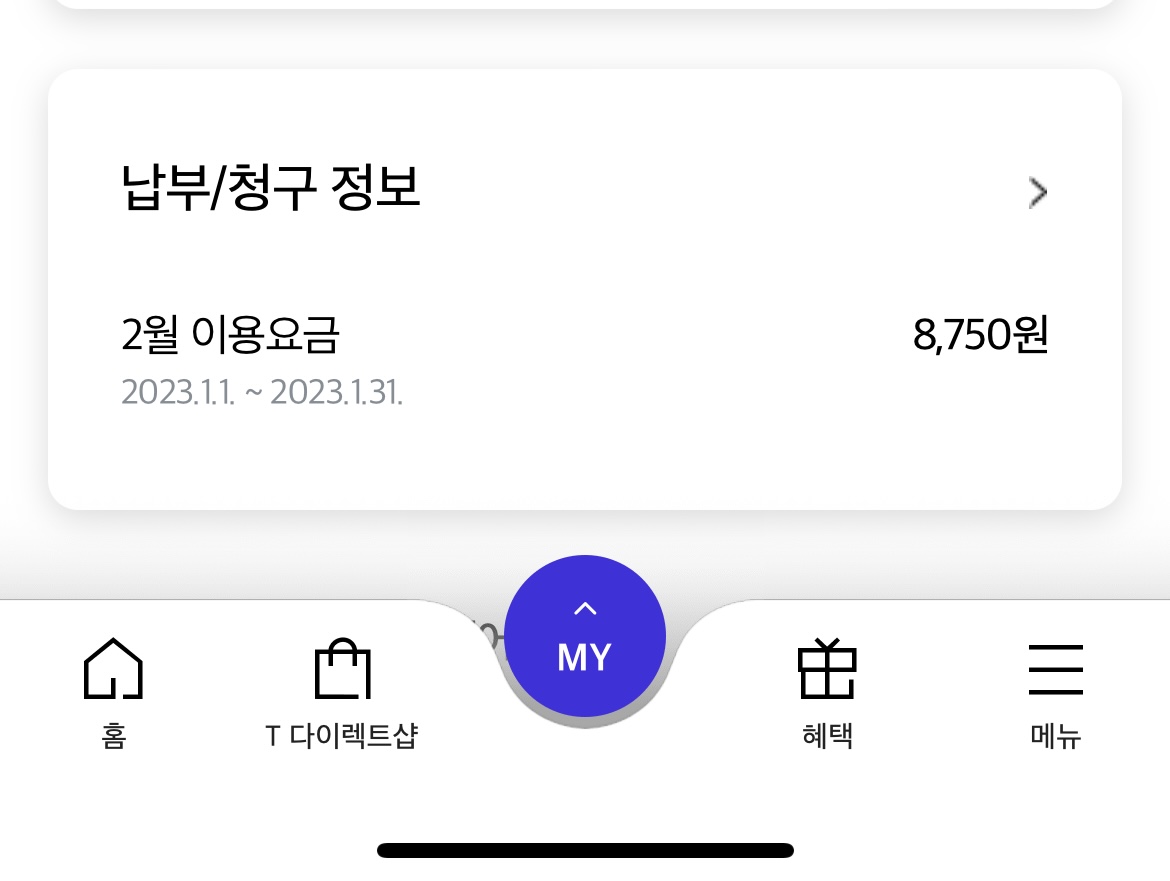Open the 메뉴 hamburger tab
The height and width of the screenshot is (881, 1170).
point(1055,692)
